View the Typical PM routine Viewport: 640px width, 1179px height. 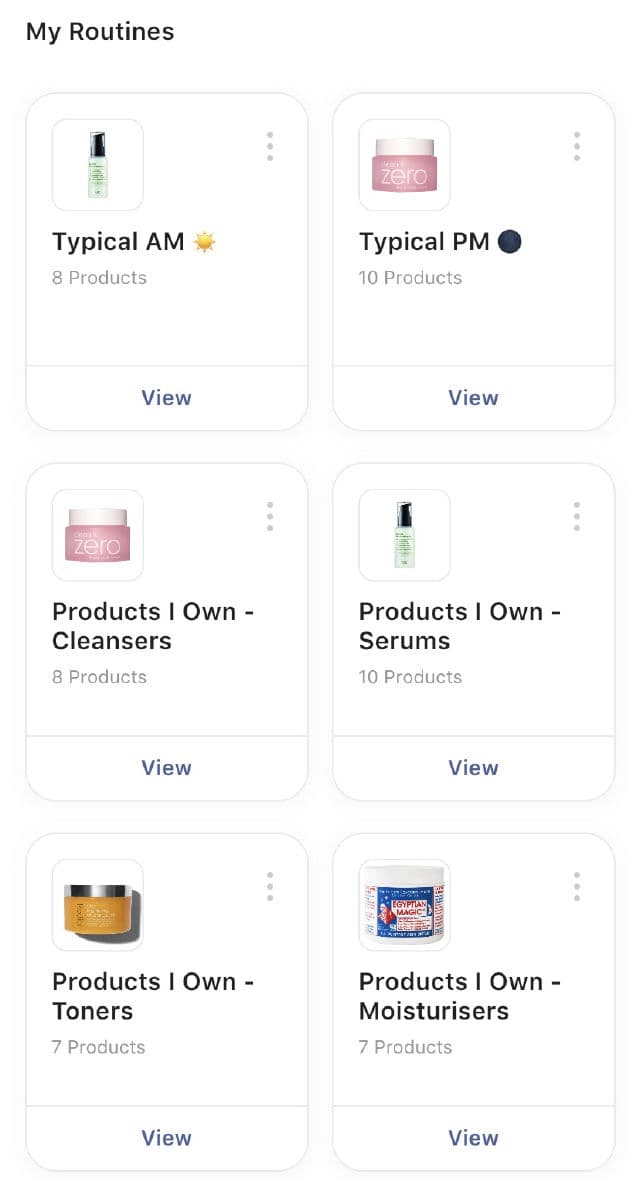point(473,398)
